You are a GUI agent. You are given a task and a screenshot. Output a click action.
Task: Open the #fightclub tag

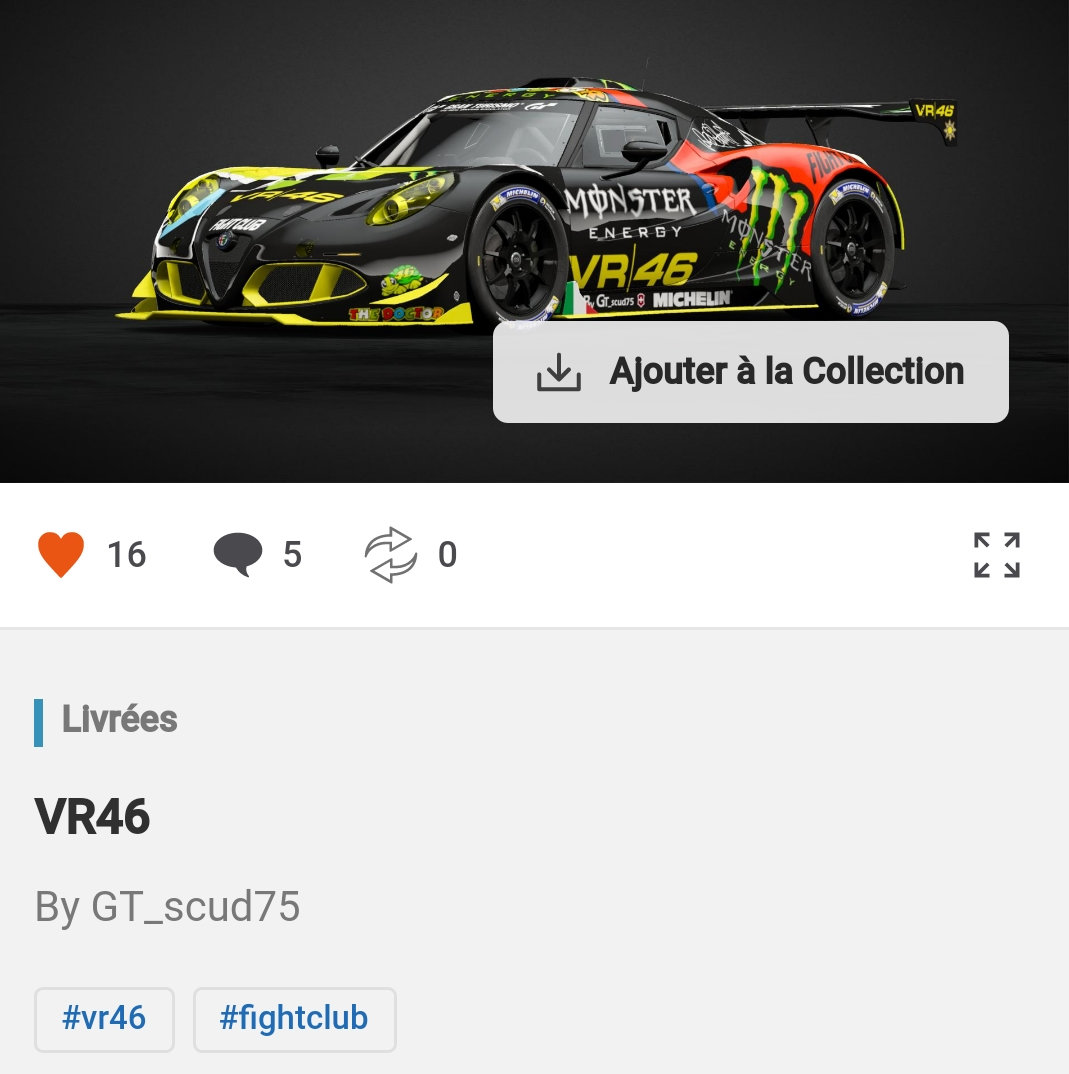pos(294,1019)
